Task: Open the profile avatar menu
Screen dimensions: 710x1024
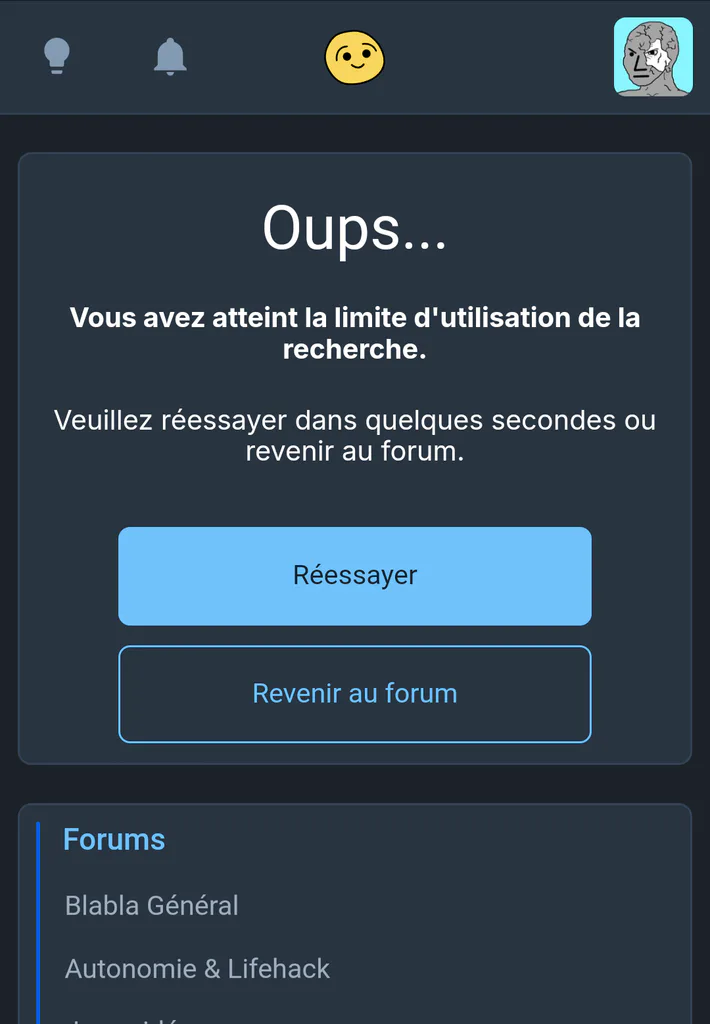Action: (x=653, y=57)
